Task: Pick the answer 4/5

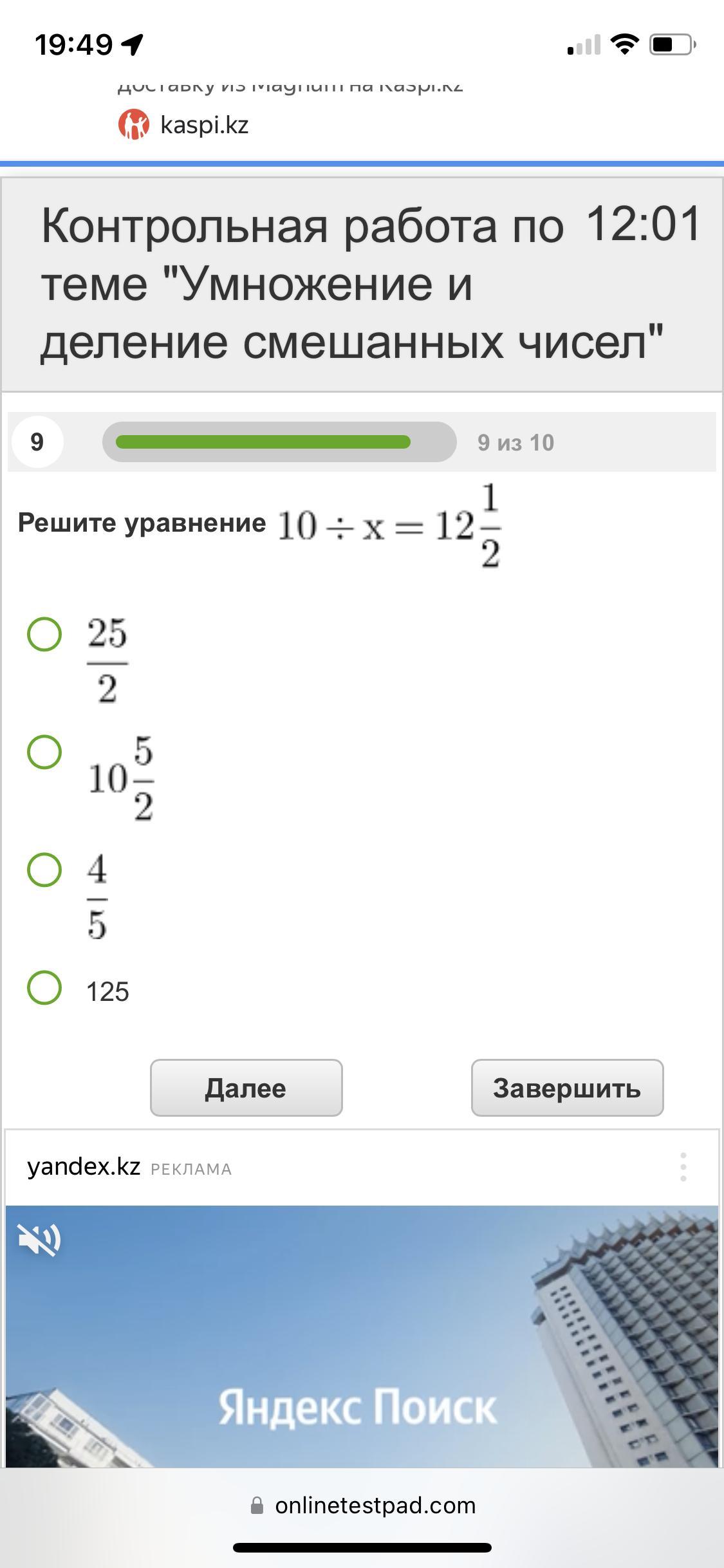Action: click(44, 870)
